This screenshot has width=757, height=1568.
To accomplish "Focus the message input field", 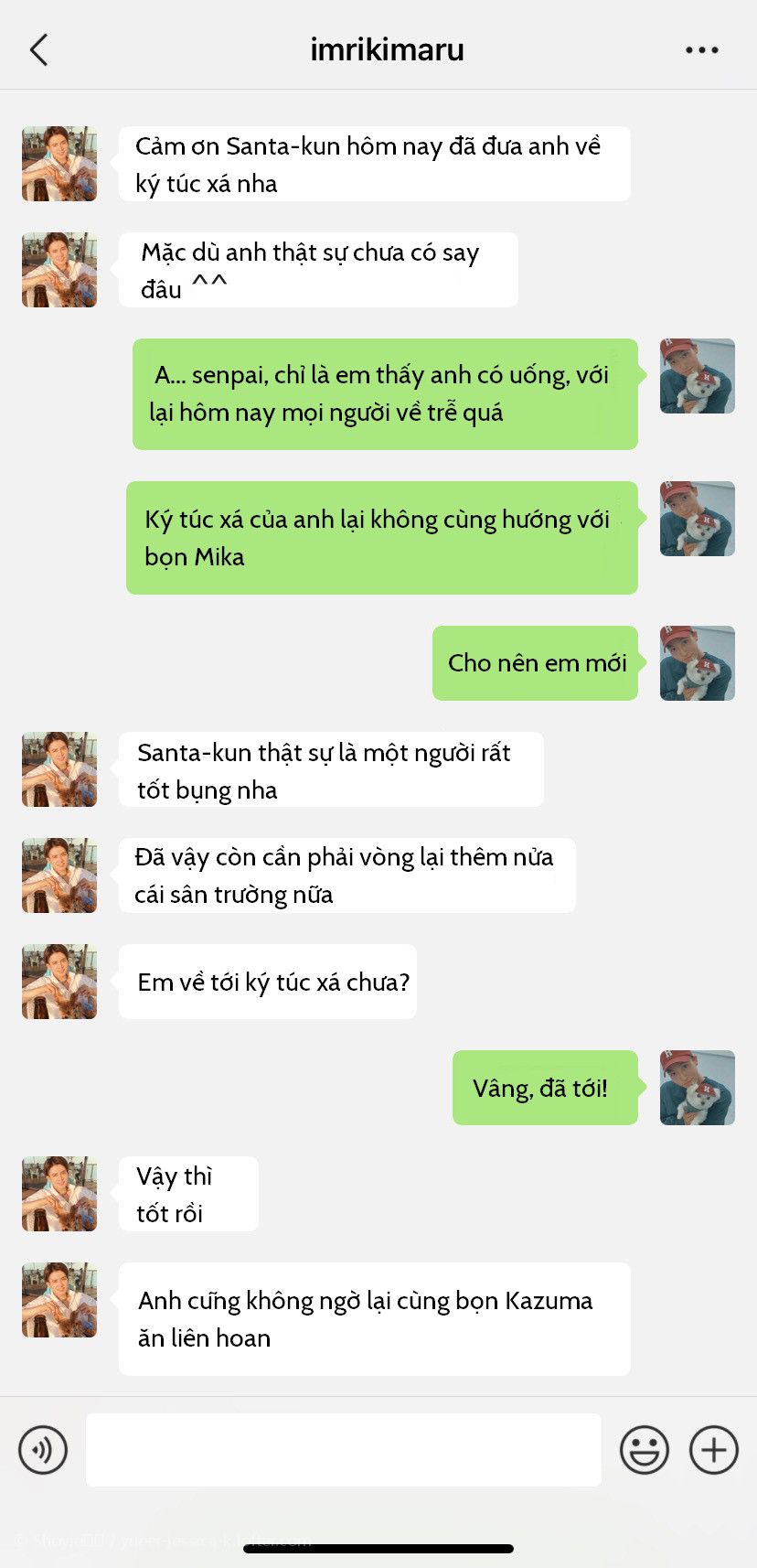I will point(344,1450).
